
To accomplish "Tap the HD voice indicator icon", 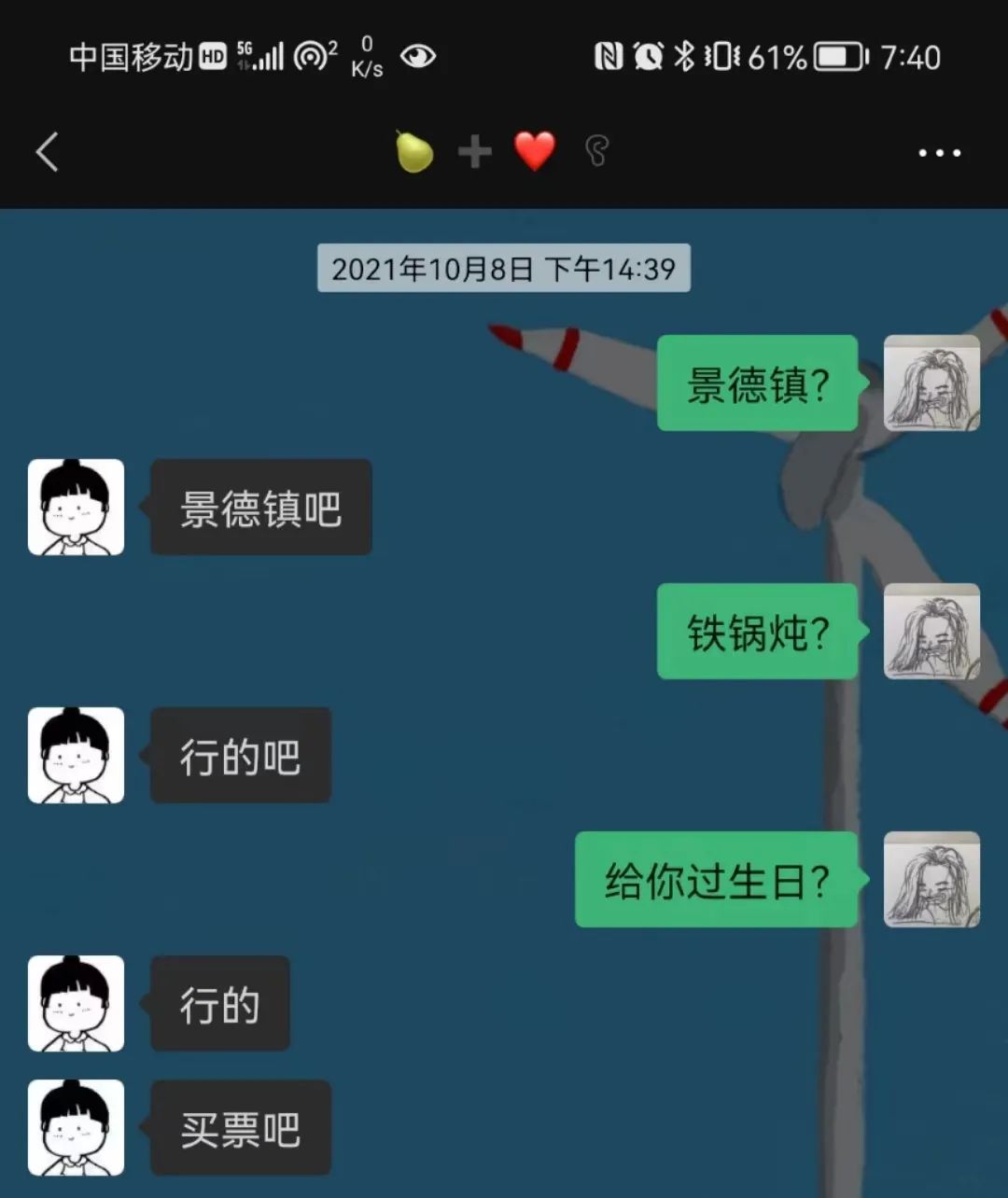I will (213, 56).
